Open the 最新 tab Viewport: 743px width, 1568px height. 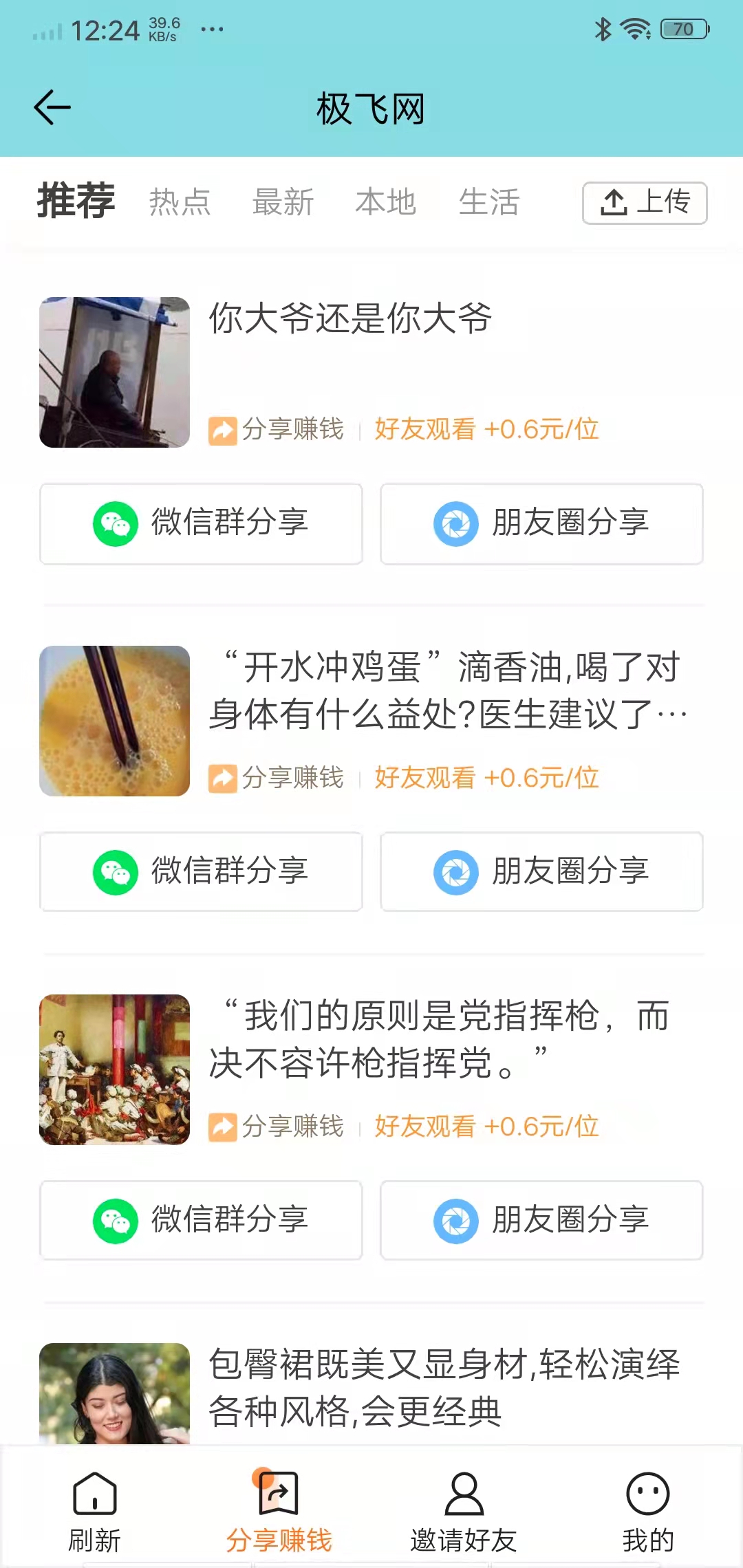[x=285, y=202]
